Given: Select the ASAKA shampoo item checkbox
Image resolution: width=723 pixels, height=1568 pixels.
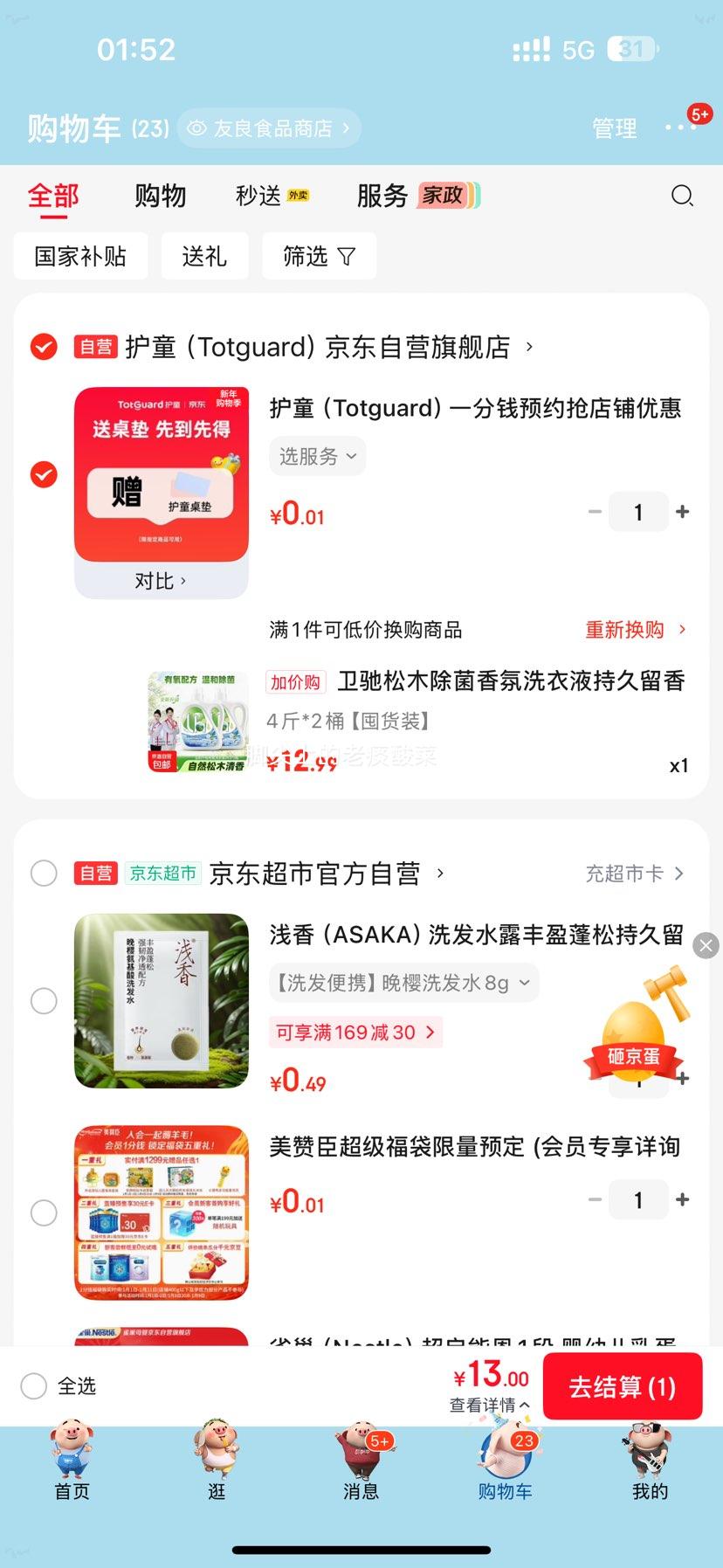Looking at the screenshot, I should (x=44, y=1001).
